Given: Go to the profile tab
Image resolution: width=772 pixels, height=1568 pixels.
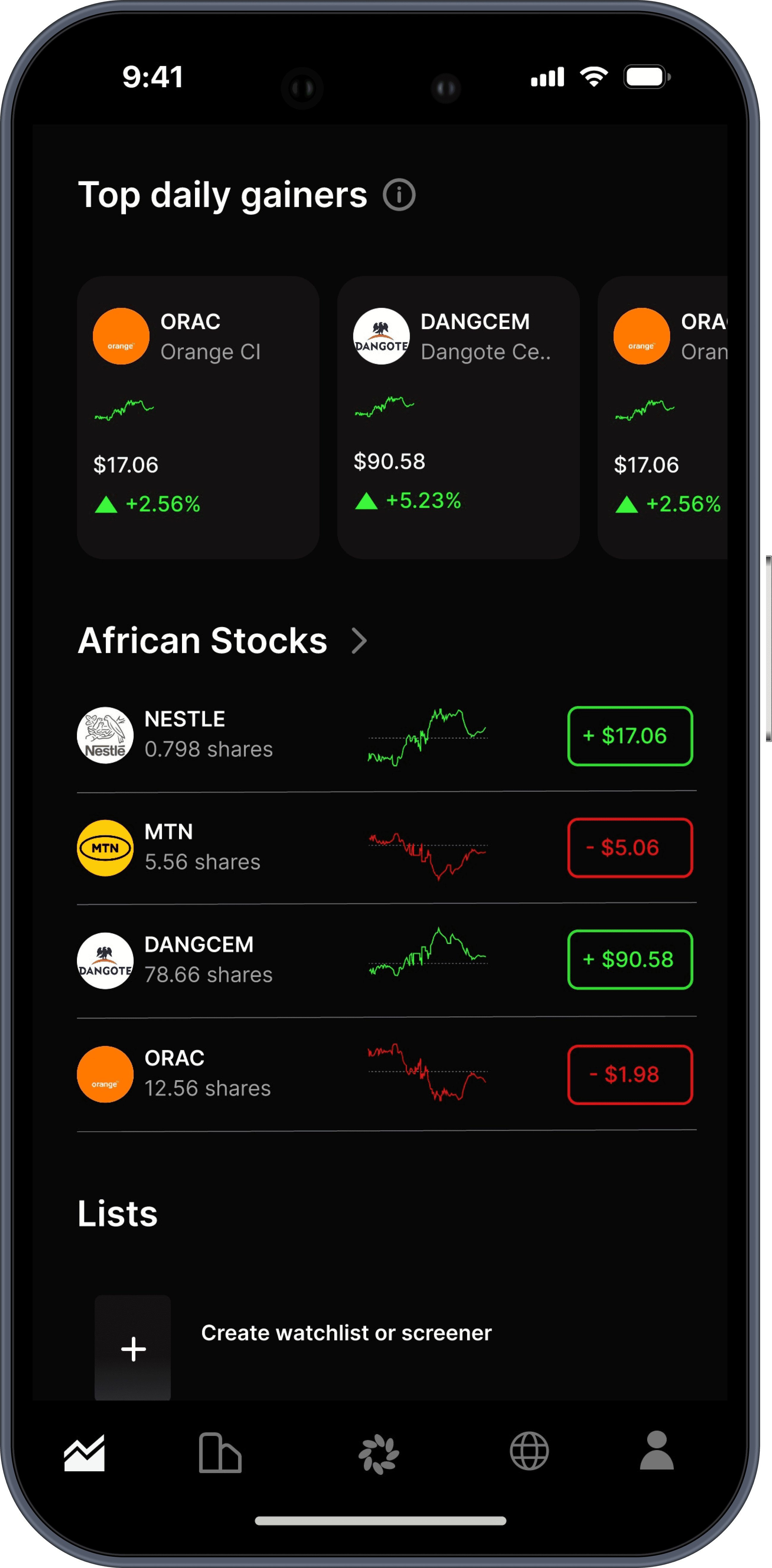Looking at the screenshot, I should coord(656,1451).
